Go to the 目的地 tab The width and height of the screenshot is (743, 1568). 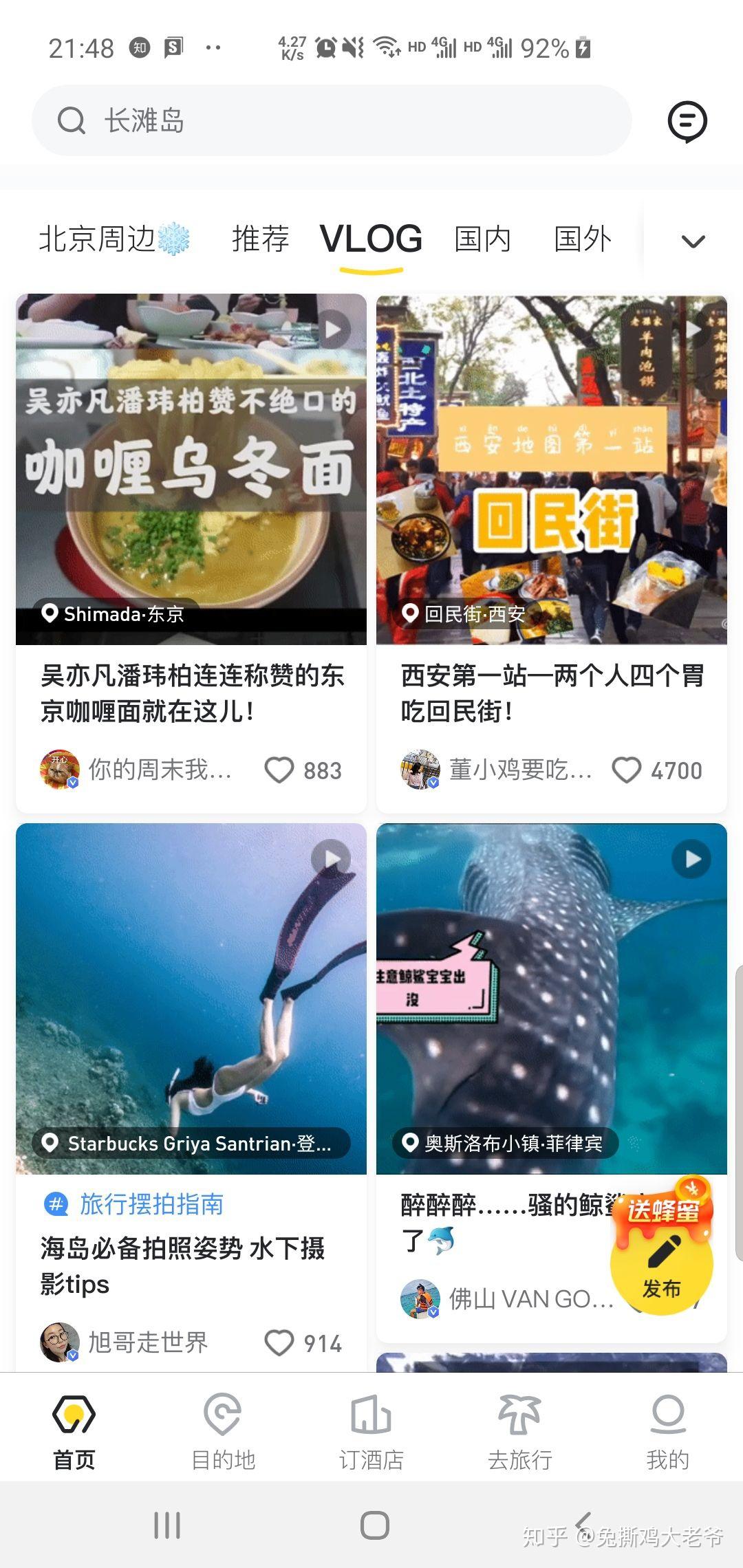coord(223,1430)
